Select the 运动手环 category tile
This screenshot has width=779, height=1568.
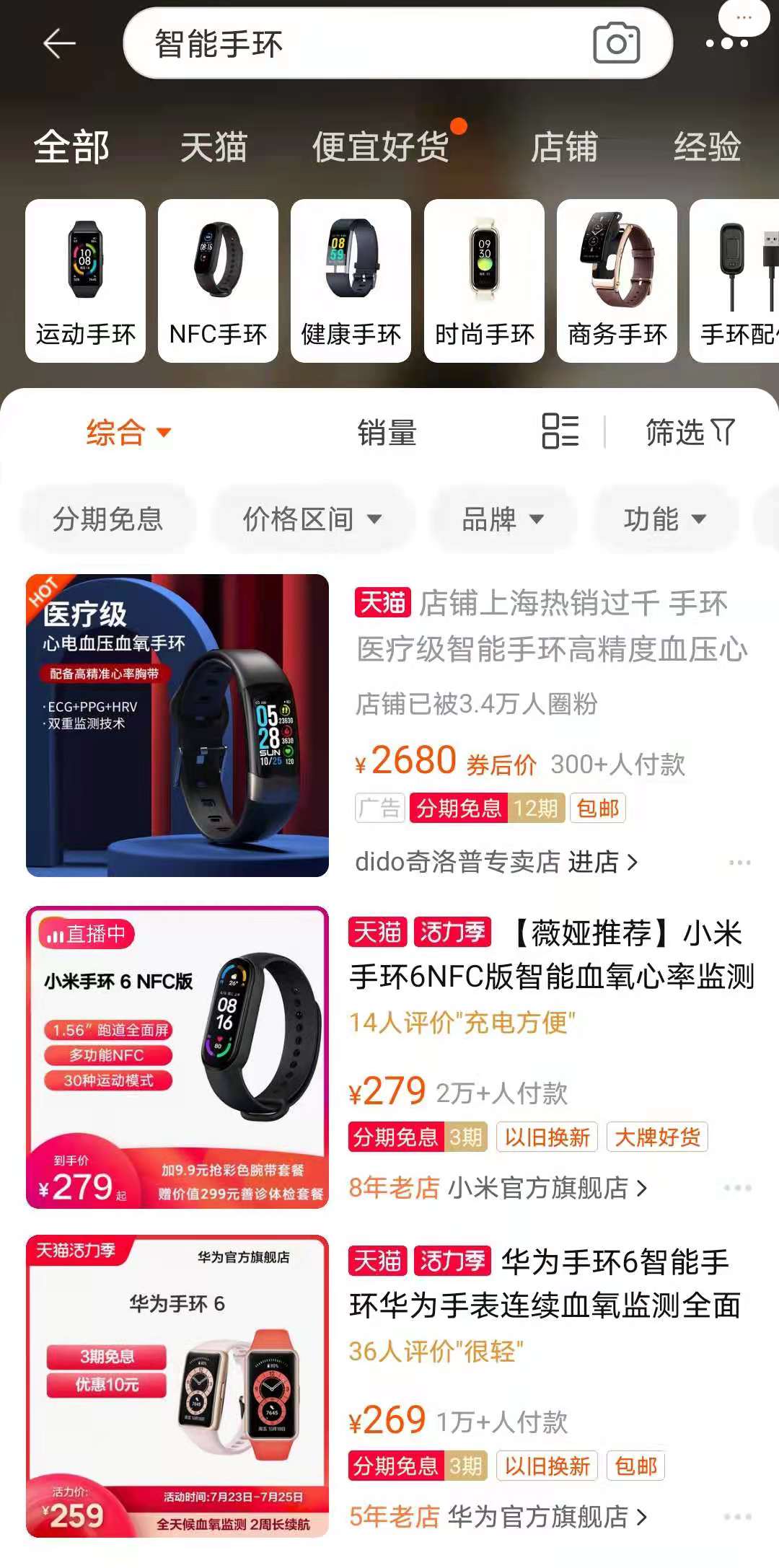coord(85,281)
